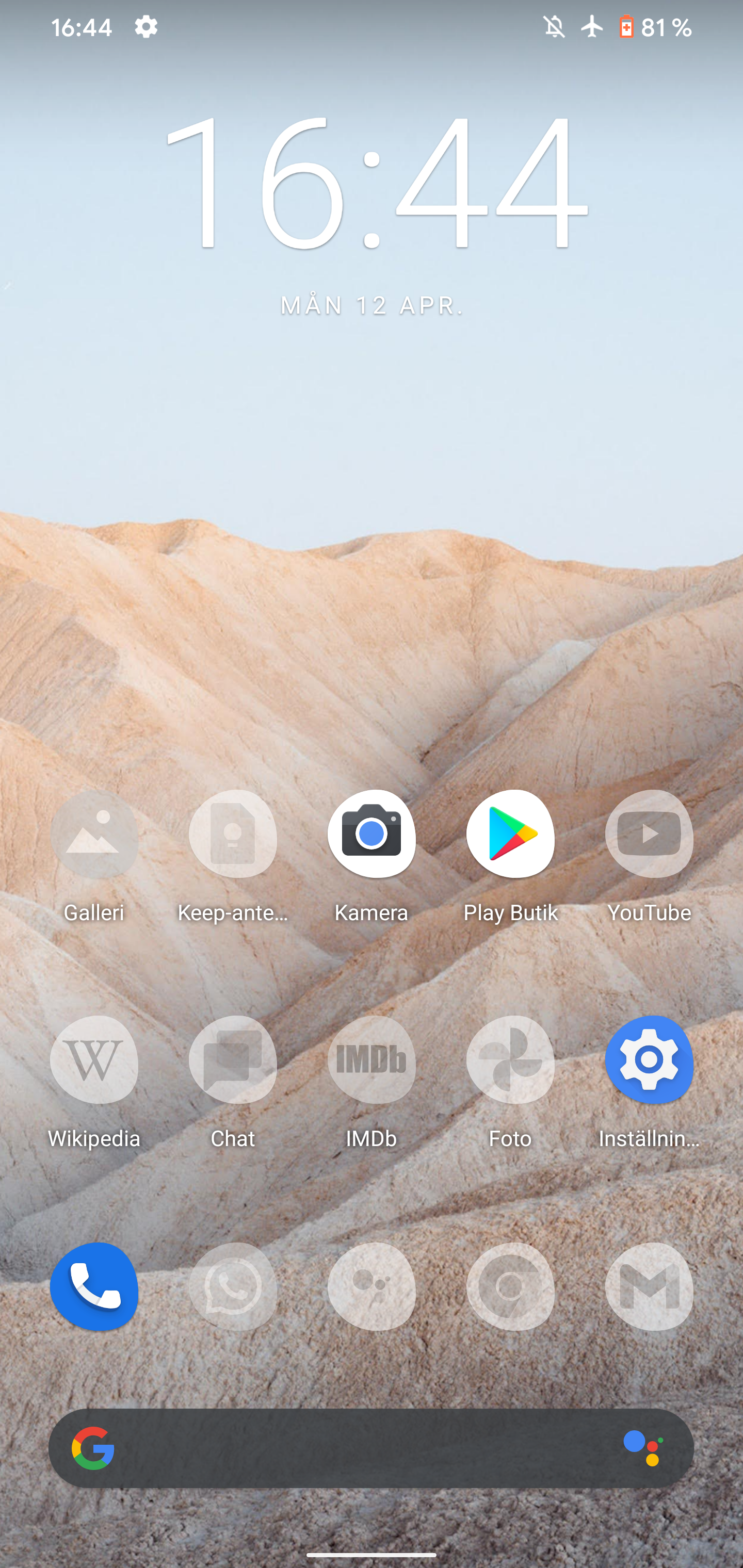
Task: Launch Chrome browser from the dock
Action: tap(510, 1286)
